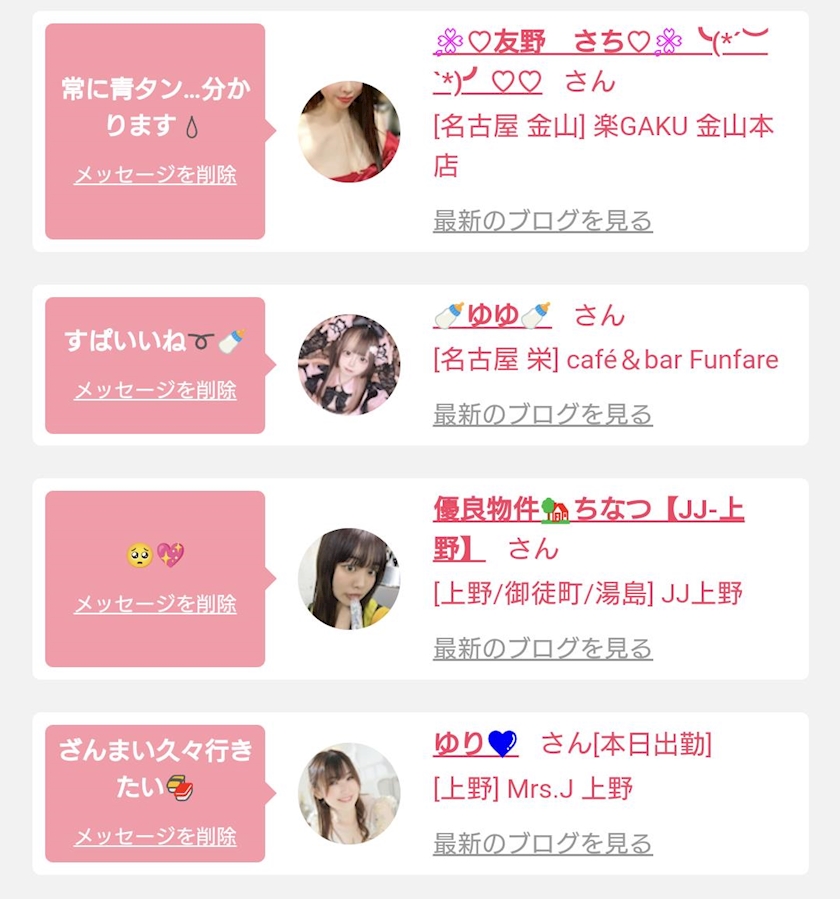This screenshot has width=840, height=899.
Task: View 友野 さち's latest blog
Action: click(542, 221)
